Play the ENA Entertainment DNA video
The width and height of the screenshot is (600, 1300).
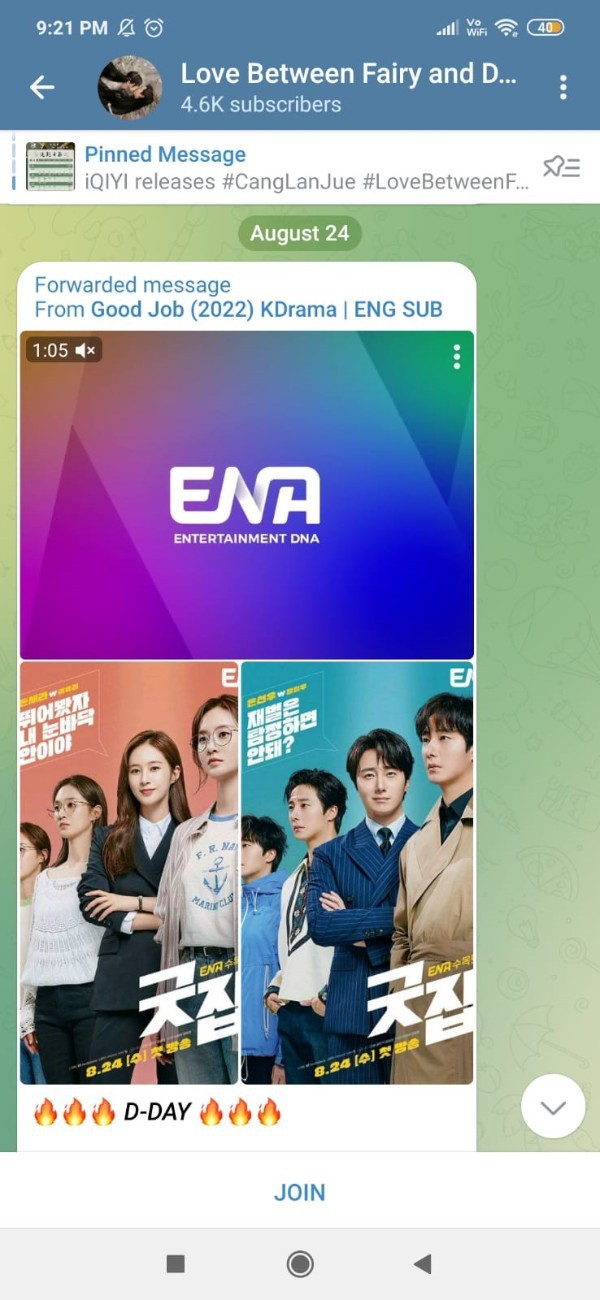[246, 495]
